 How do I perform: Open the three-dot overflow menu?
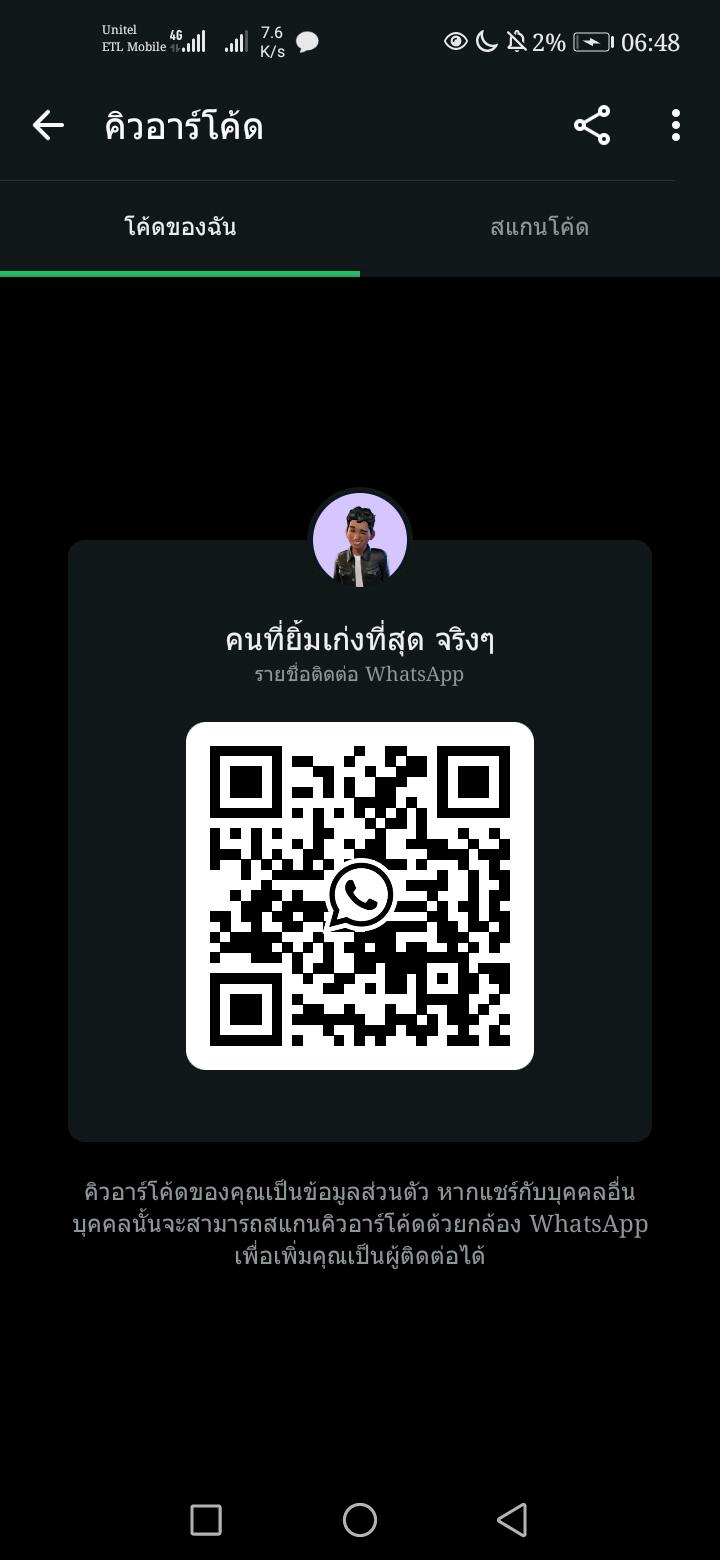676,125
